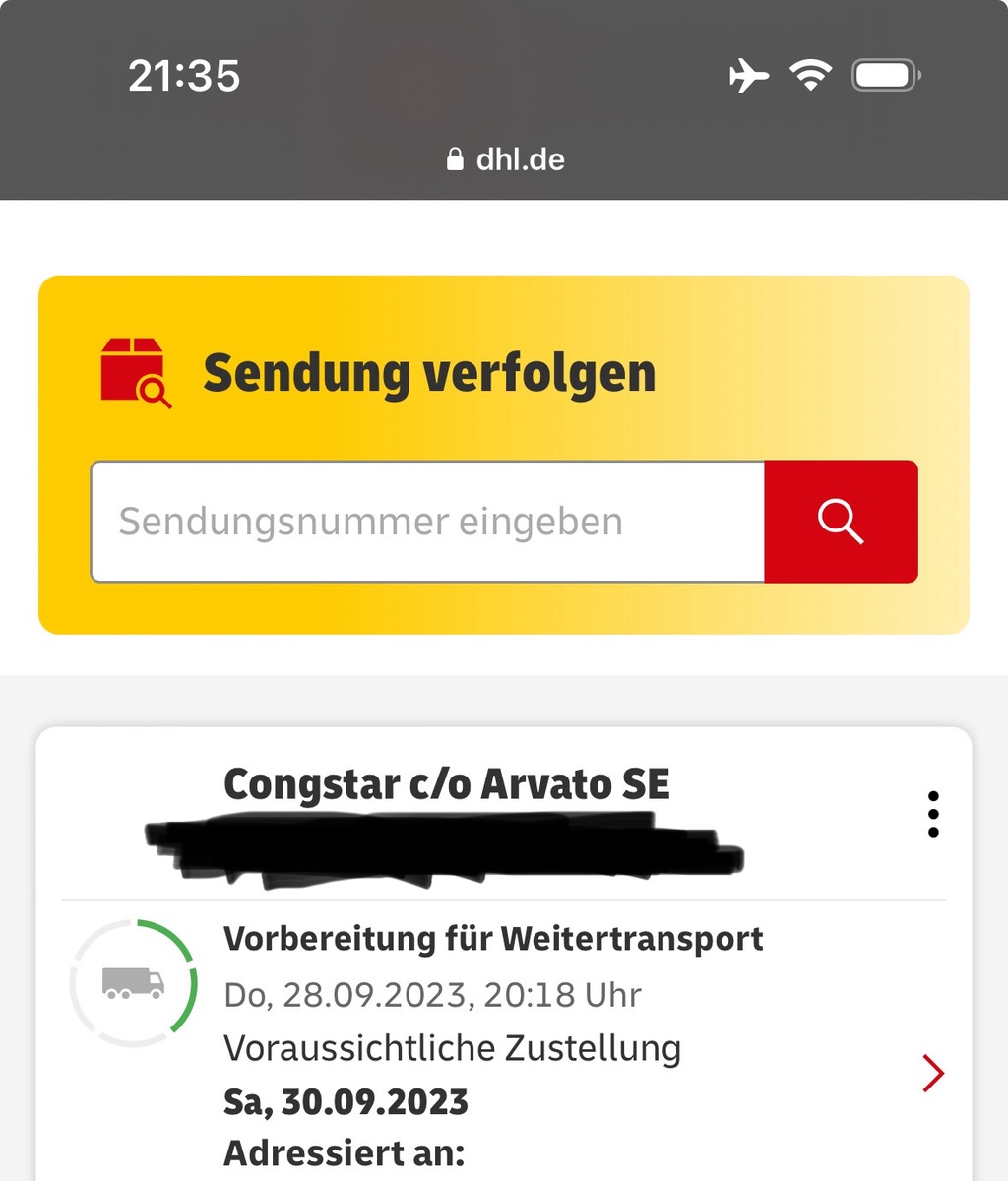Tap the dhl.de address bar
This screenshot has height=1181, width=1008.
506,159
